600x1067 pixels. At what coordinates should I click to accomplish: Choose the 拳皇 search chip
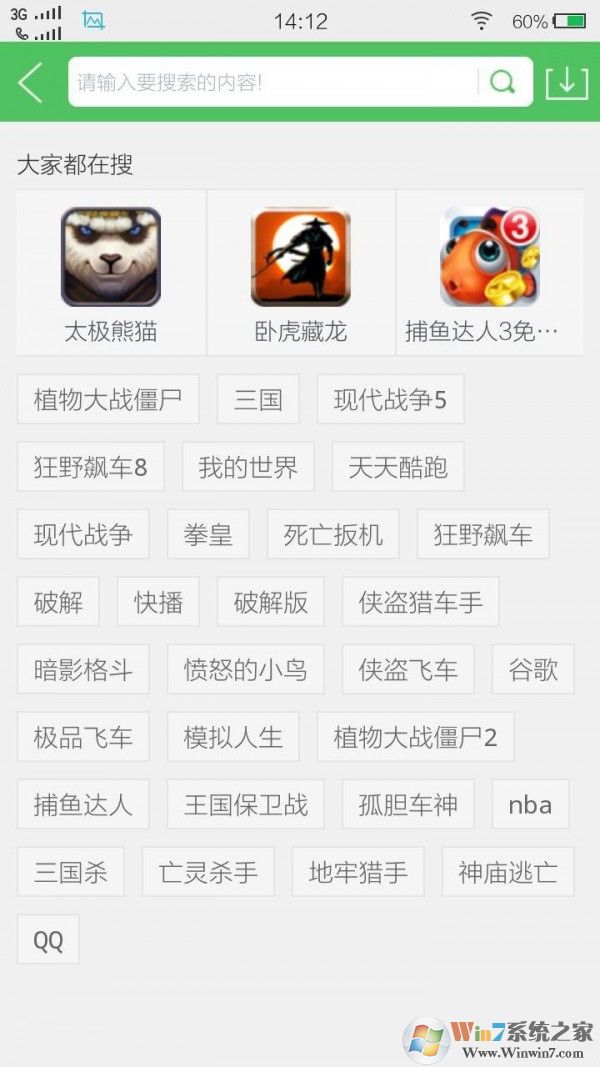[x=208, y=534]
